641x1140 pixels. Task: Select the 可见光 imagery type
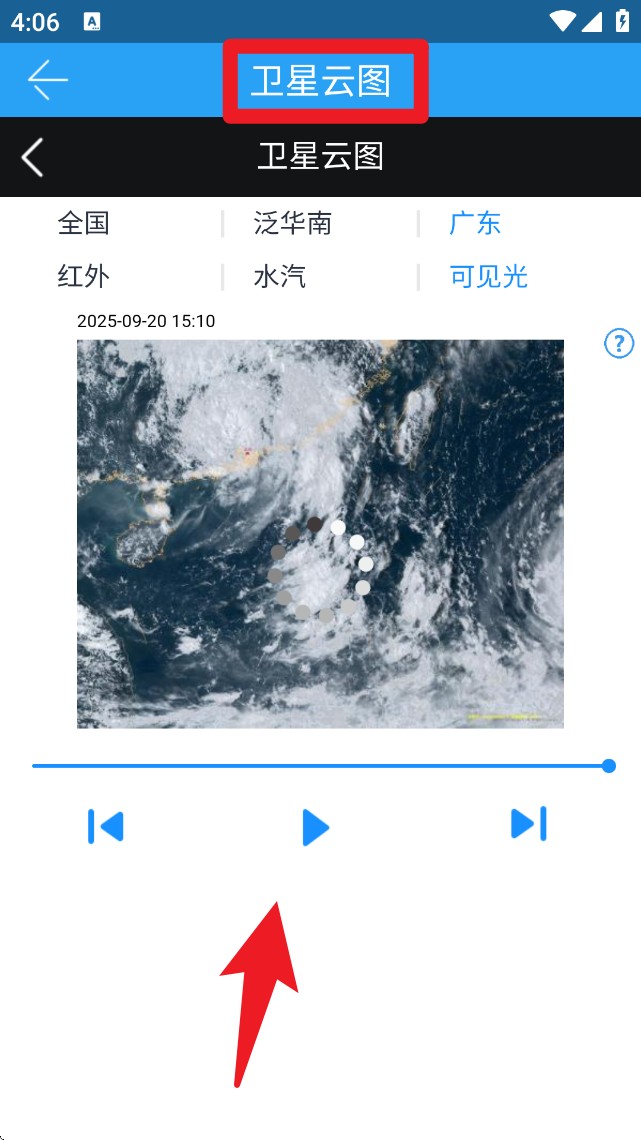click(x=489, y=277)
